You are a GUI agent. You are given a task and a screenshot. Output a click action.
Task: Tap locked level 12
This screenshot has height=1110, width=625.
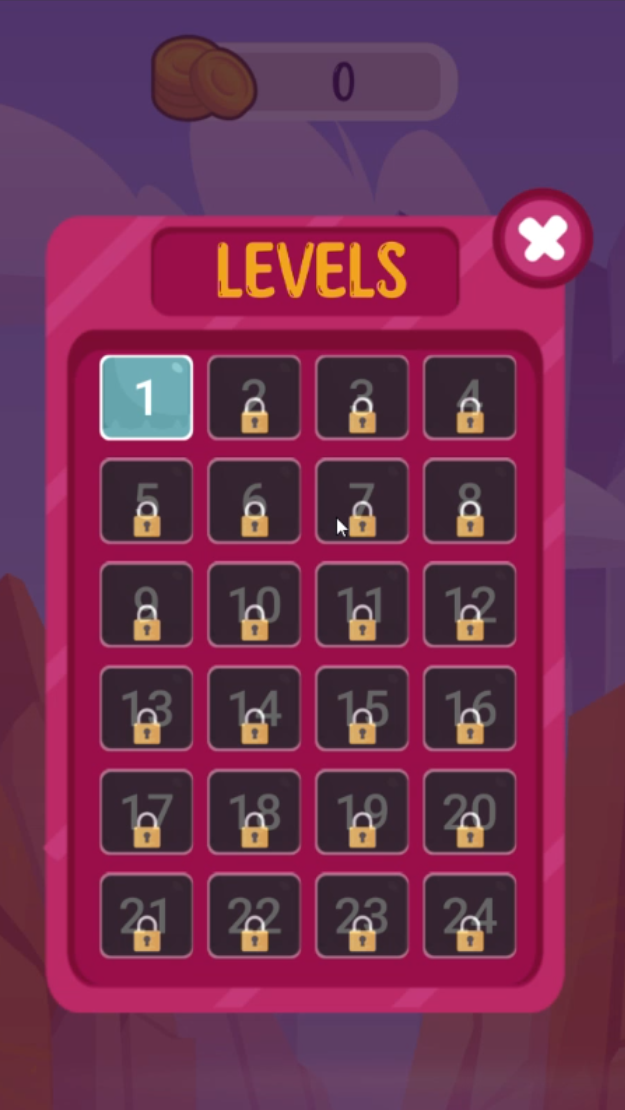click(x=470, y=604)
